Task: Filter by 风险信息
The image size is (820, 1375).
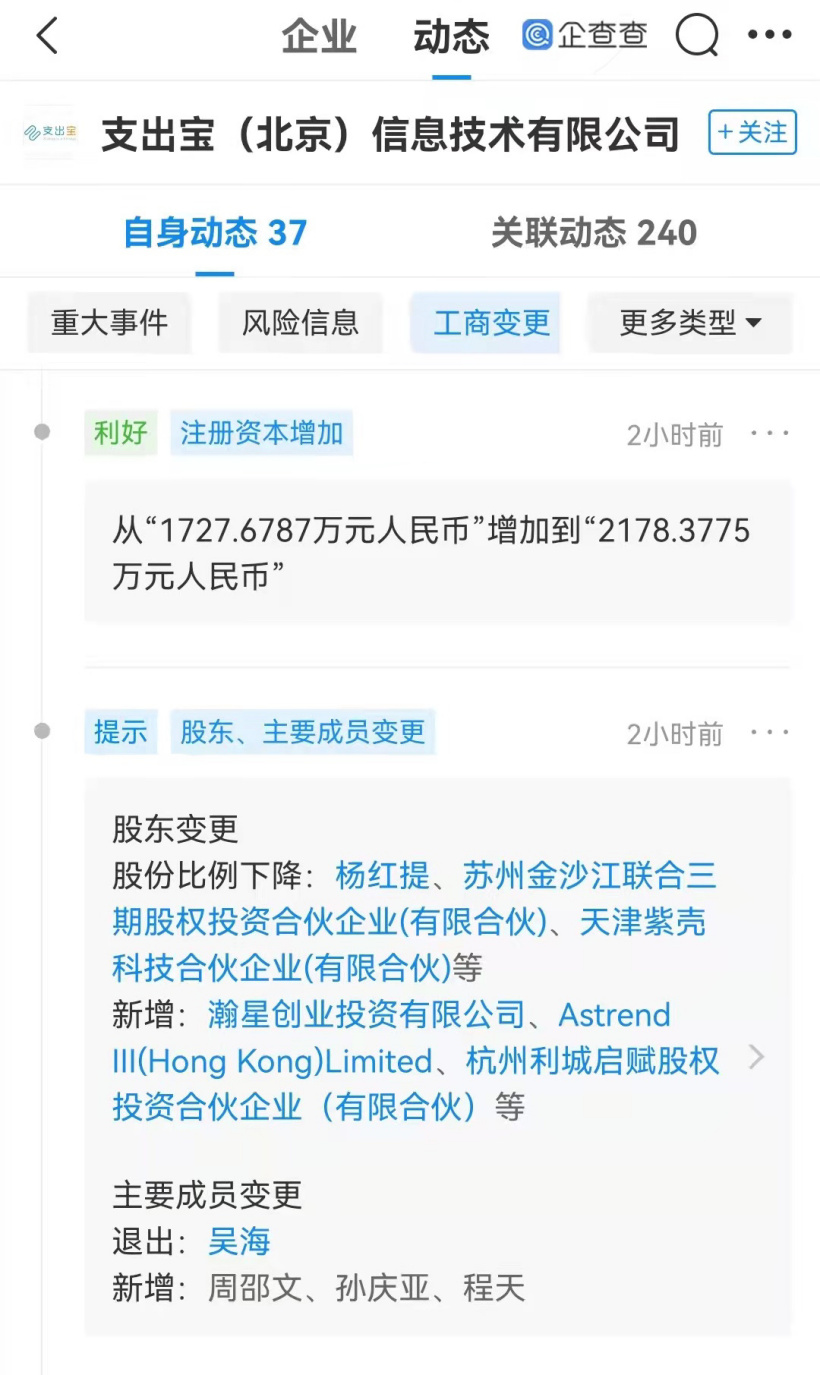Action: click(x=300, y=323)
